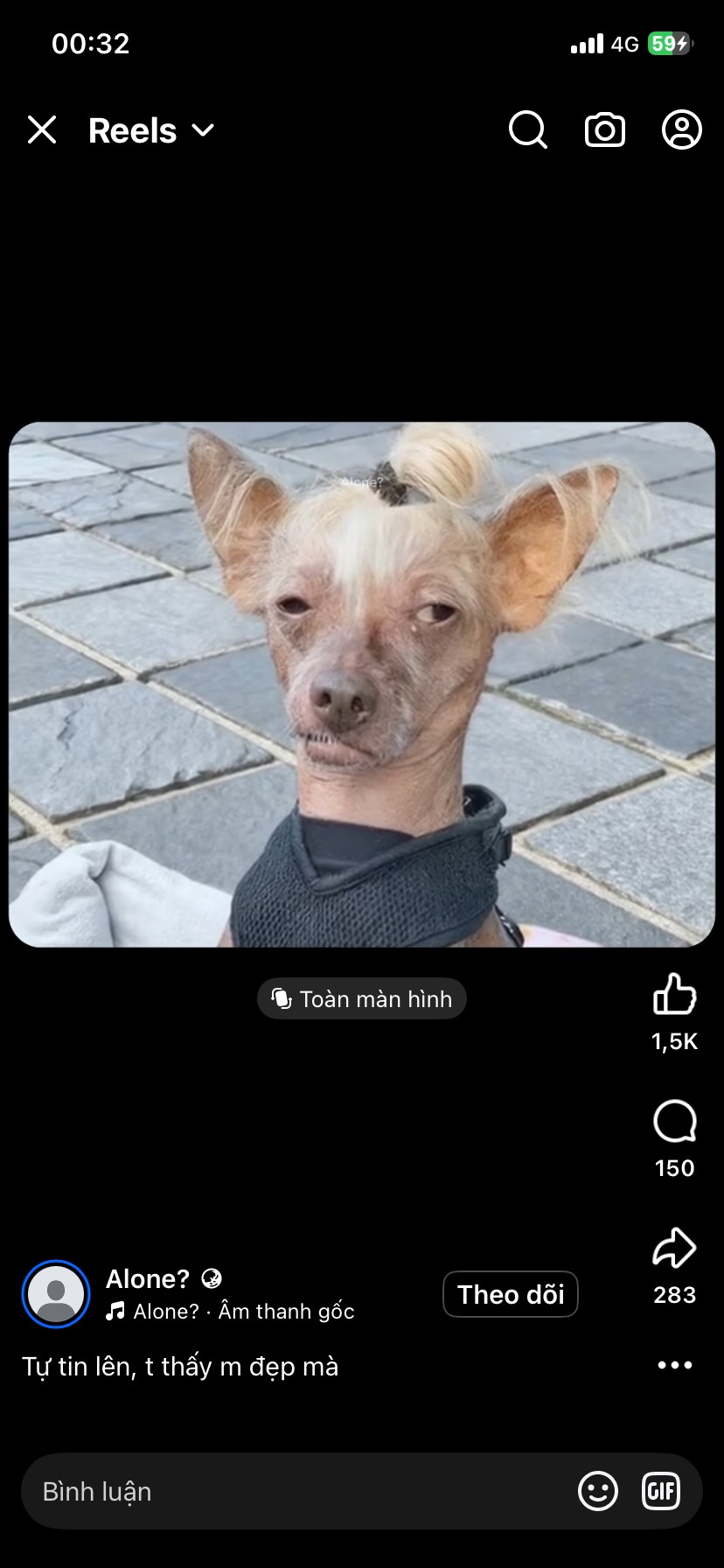The height and width of the screenshot is (1568, 724).
Task: Like this reel
Action: 674,996
